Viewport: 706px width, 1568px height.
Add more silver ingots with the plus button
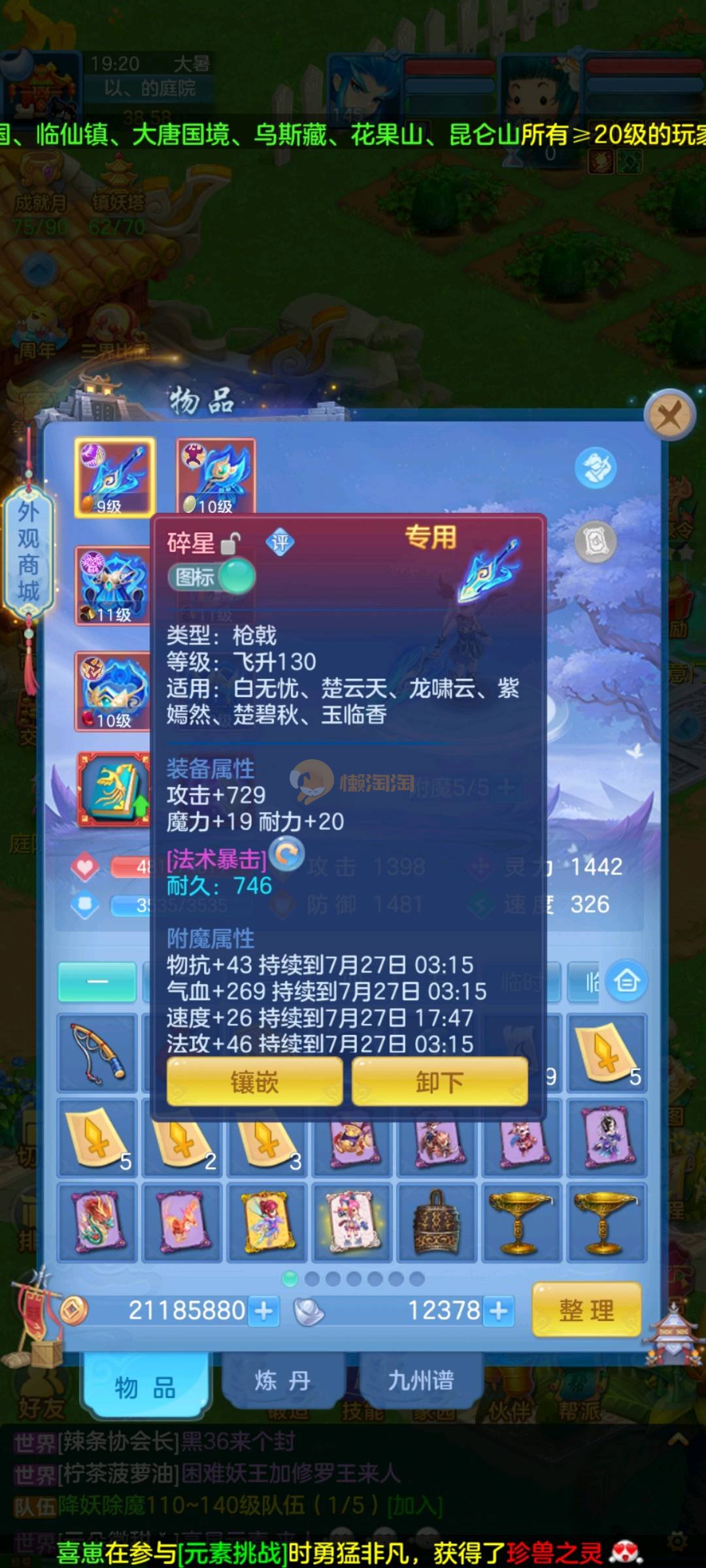(499, 1311)
